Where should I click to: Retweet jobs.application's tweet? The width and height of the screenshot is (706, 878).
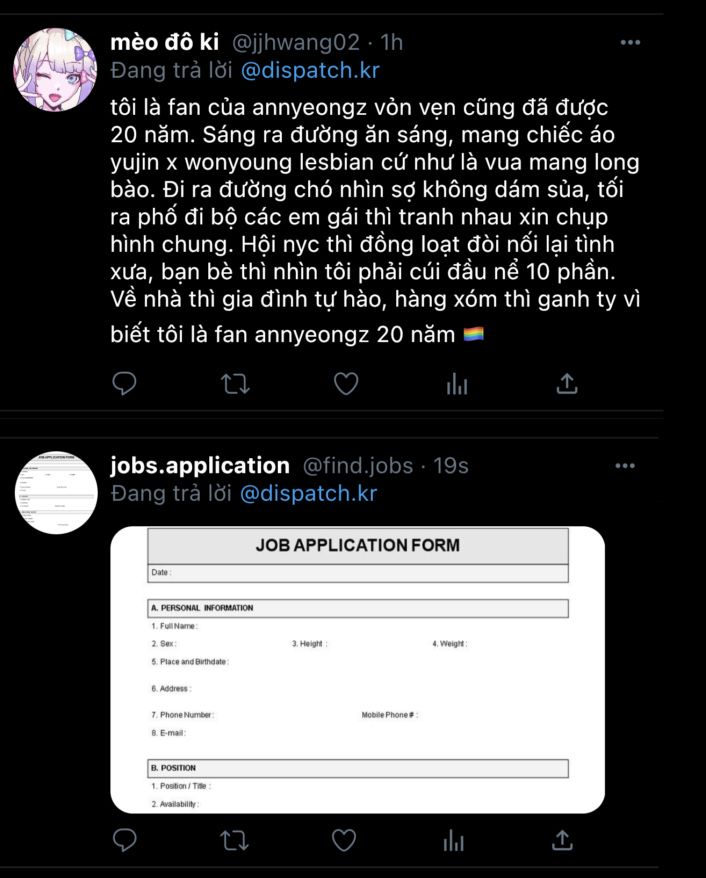(x=234, y=839)
